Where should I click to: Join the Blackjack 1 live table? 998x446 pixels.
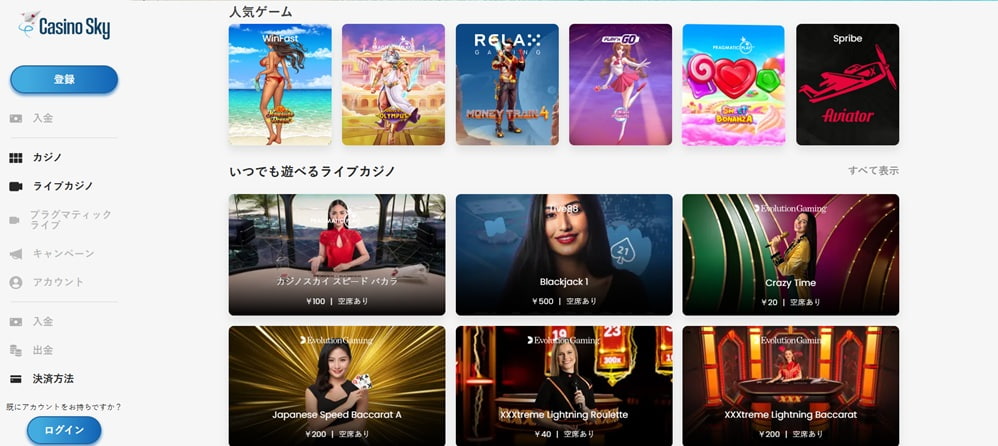coord(564,255)
